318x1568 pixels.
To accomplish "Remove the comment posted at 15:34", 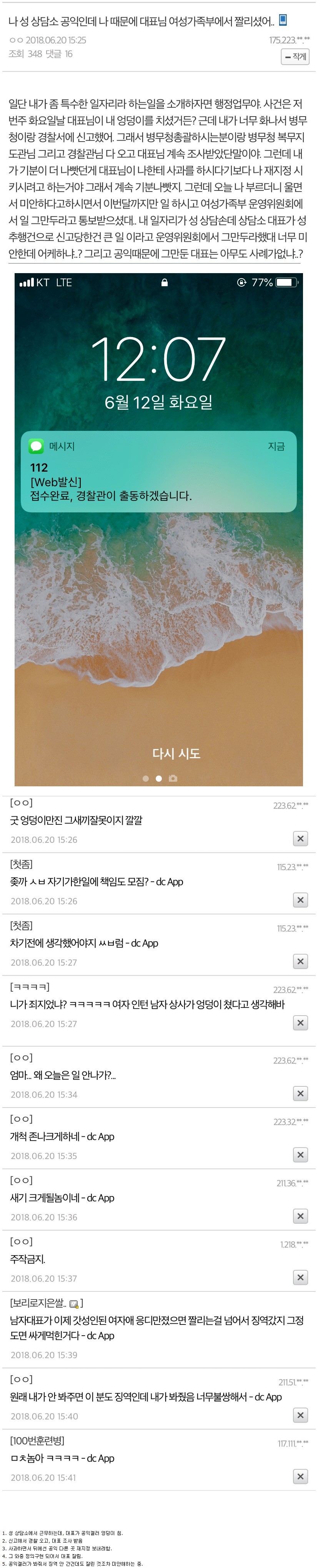I will [300, 1094].
